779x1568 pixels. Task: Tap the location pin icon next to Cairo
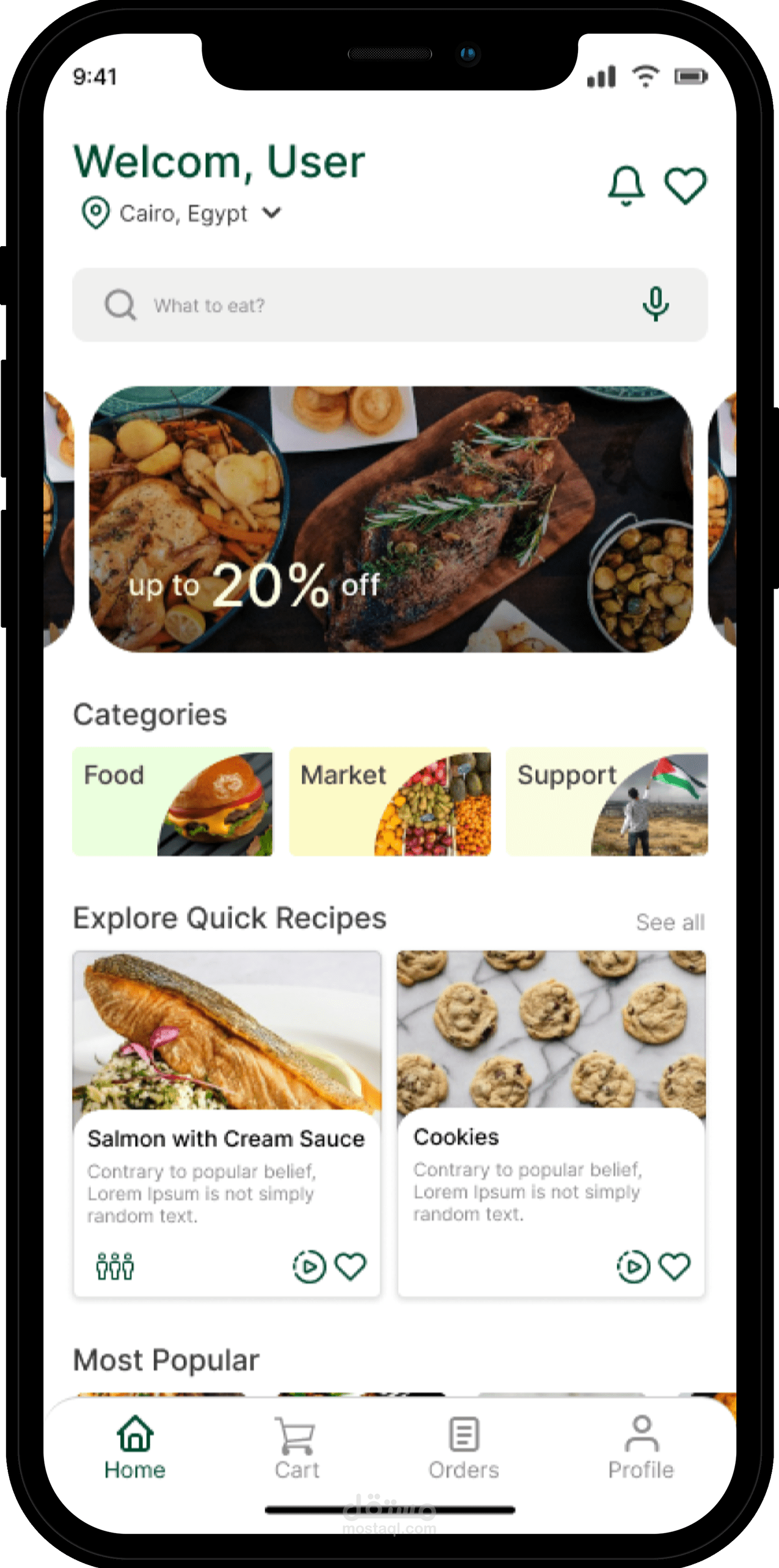tap(95, 213)
